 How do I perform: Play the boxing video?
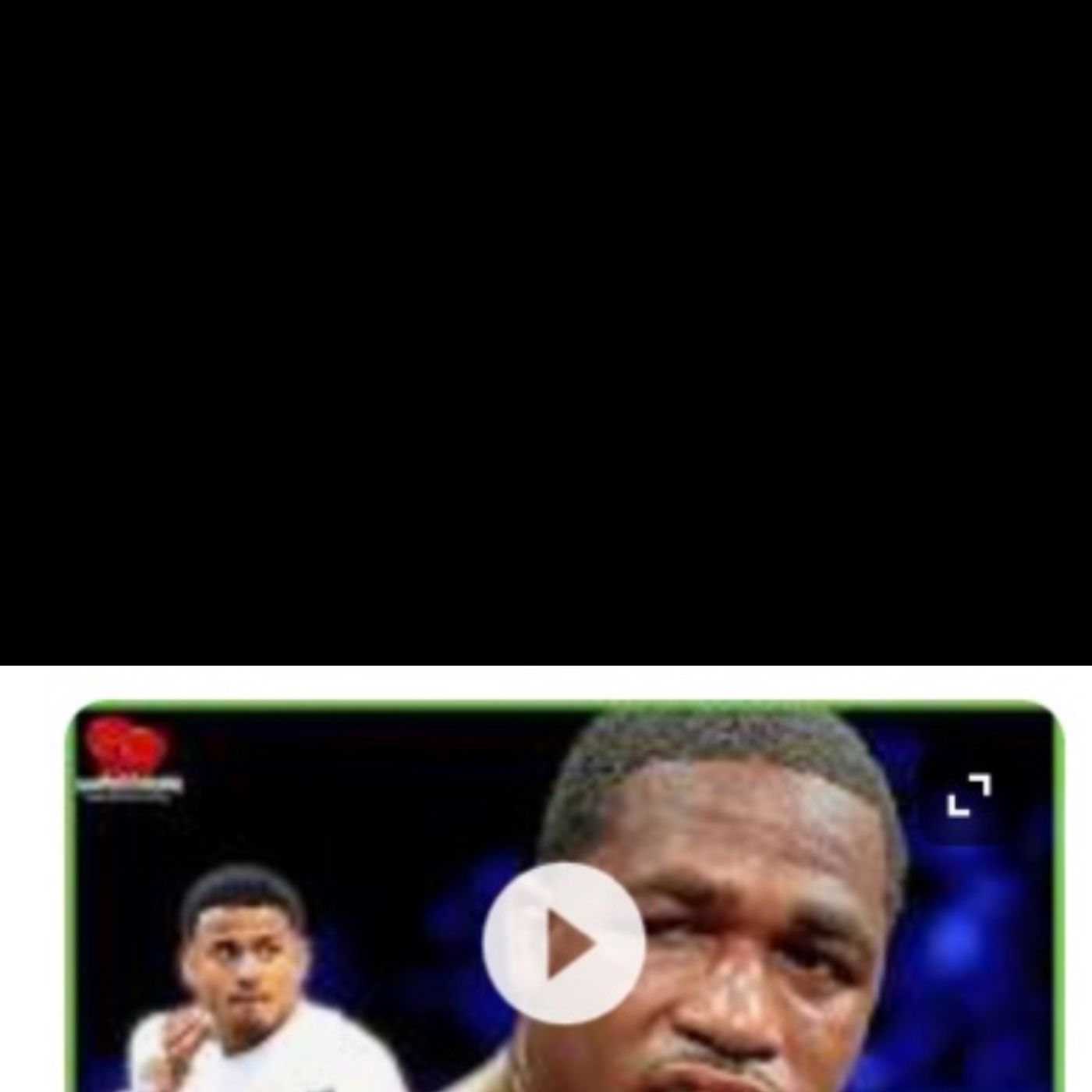pyautogui.click(x=564, y=943)
